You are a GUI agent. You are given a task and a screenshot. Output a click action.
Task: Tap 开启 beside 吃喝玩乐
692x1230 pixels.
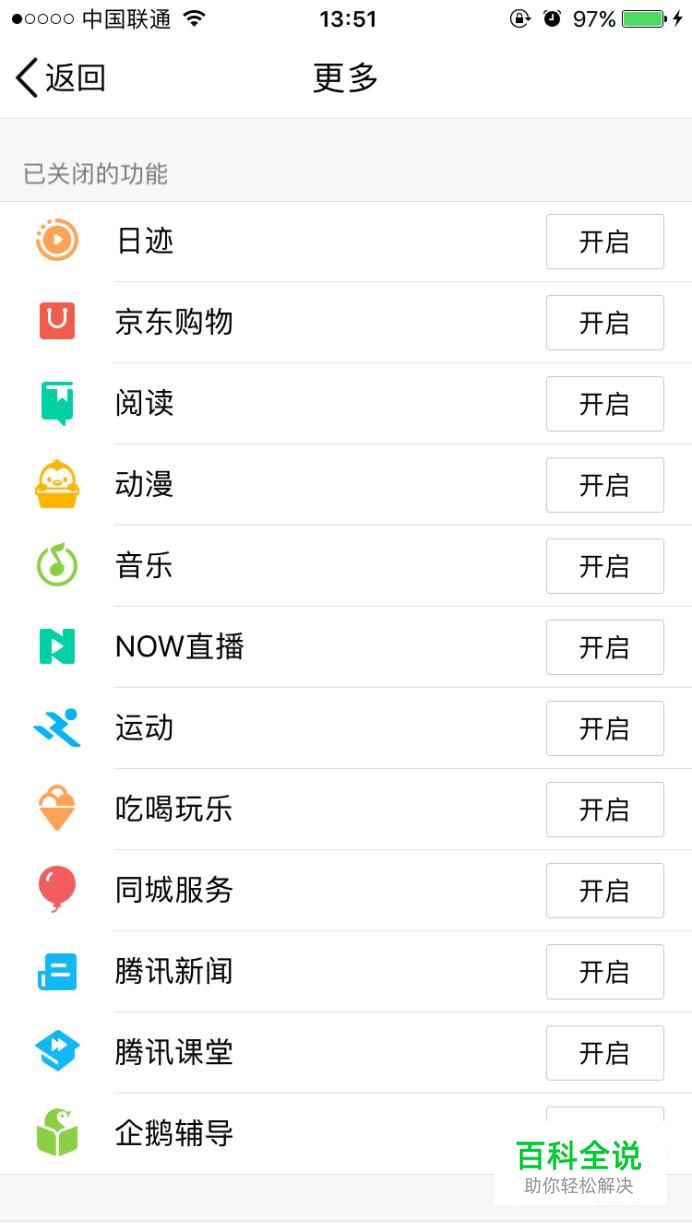[604, 809]
